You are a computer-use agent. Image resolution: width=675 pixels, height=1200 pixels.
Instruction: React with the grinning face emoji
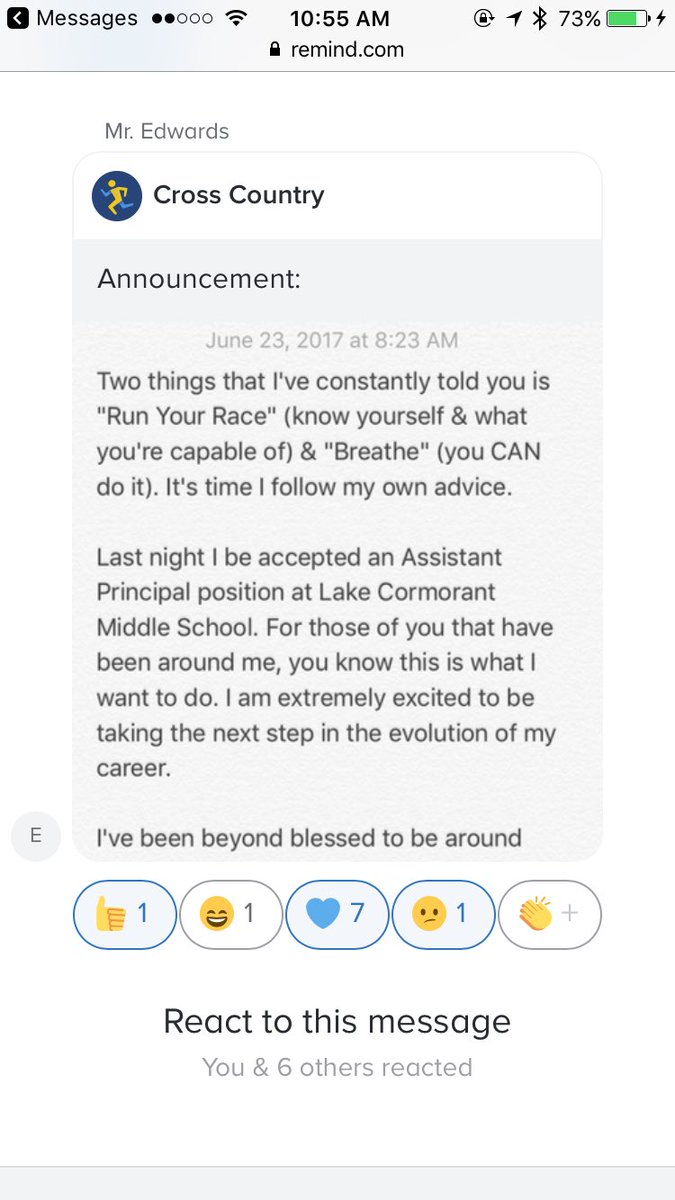(x=231, y=913)
